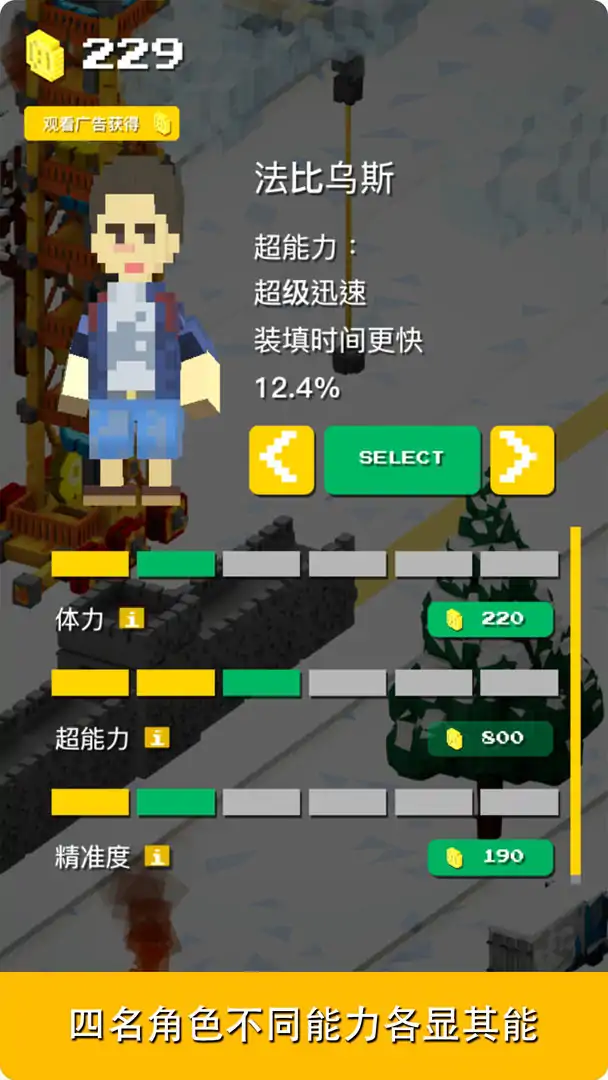Upgrade 精准度 for 190 coins
608x1080 pixels.
pyautogui.click(x=490, y=857)
